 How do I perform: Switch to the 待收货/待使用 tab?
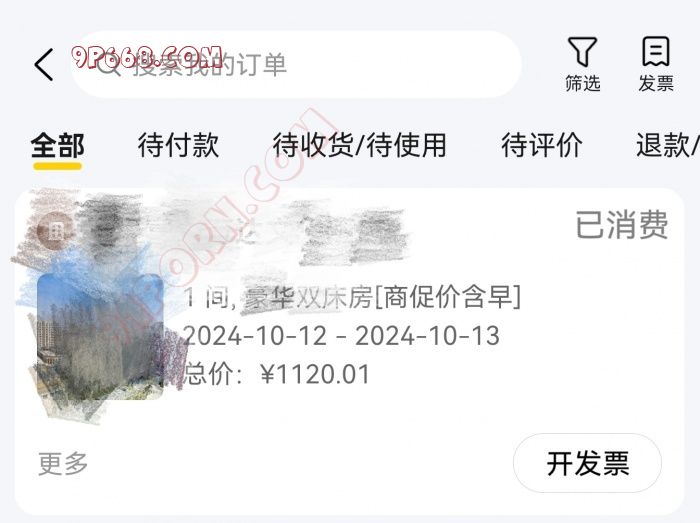click(x=360, y=146)
